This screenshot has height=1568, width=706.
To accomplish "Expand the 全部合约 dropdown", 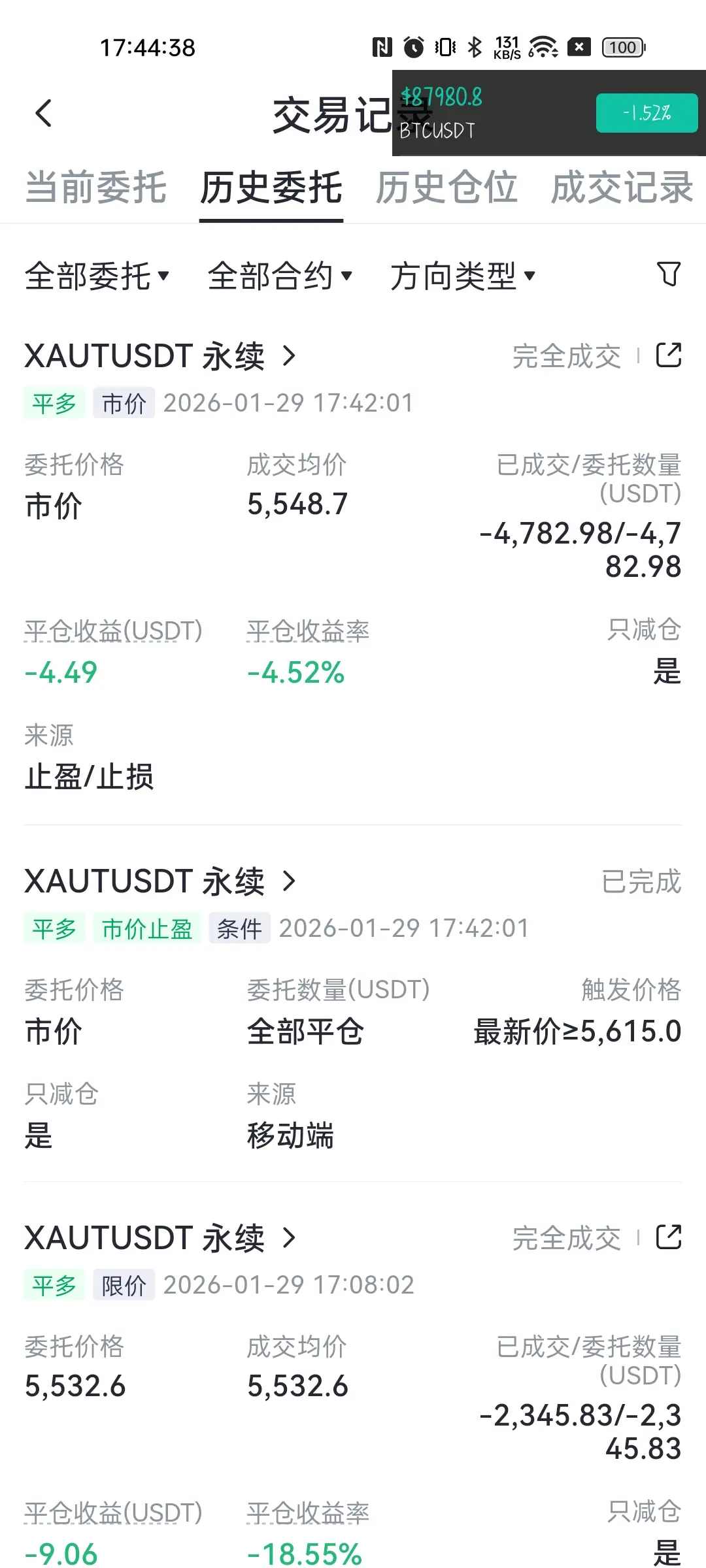I will (x=280, y=276).
